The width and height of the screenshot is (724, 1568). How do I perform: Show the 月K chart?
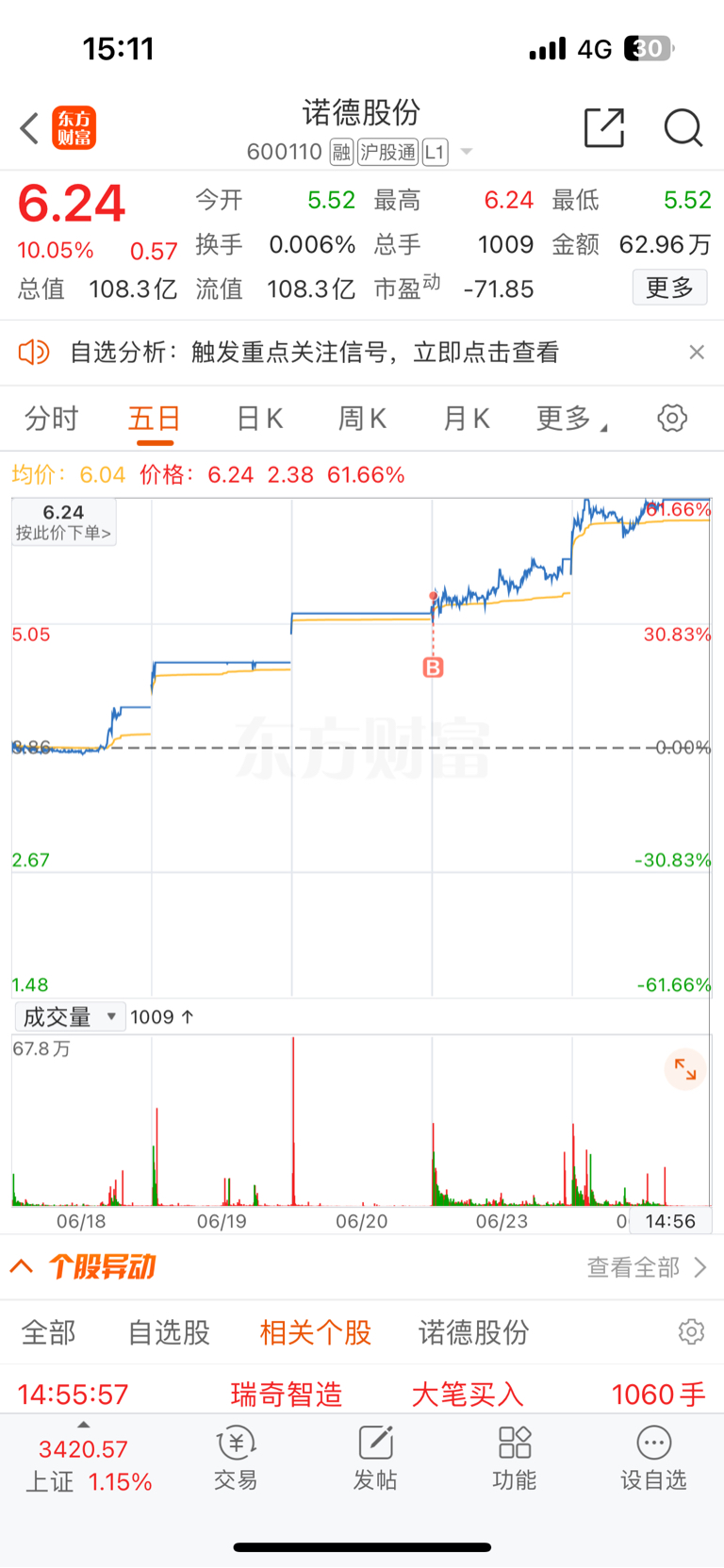click(x=467, y=418)
